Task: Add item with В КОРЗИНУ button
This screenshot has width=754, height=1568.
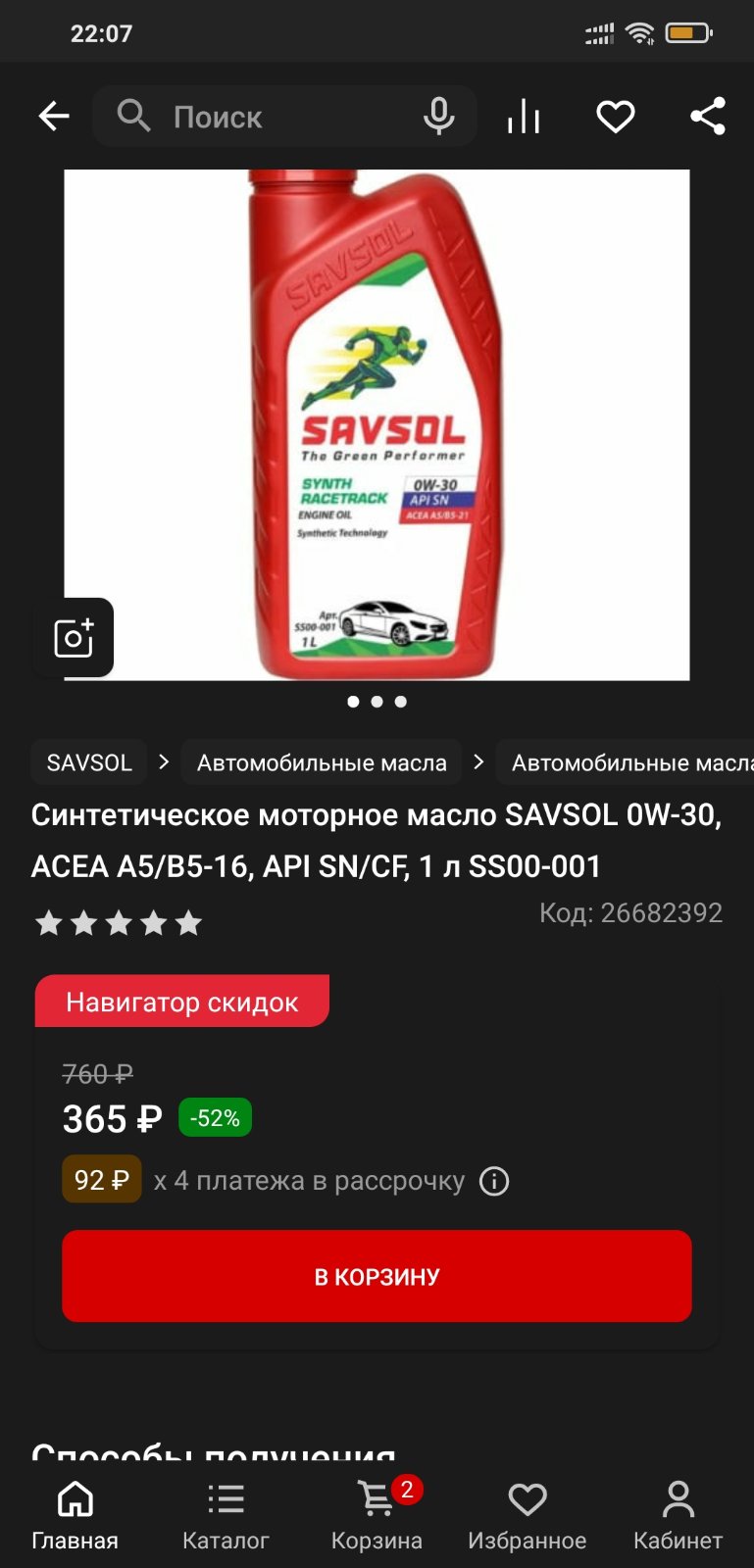Action: point(377,1276)
